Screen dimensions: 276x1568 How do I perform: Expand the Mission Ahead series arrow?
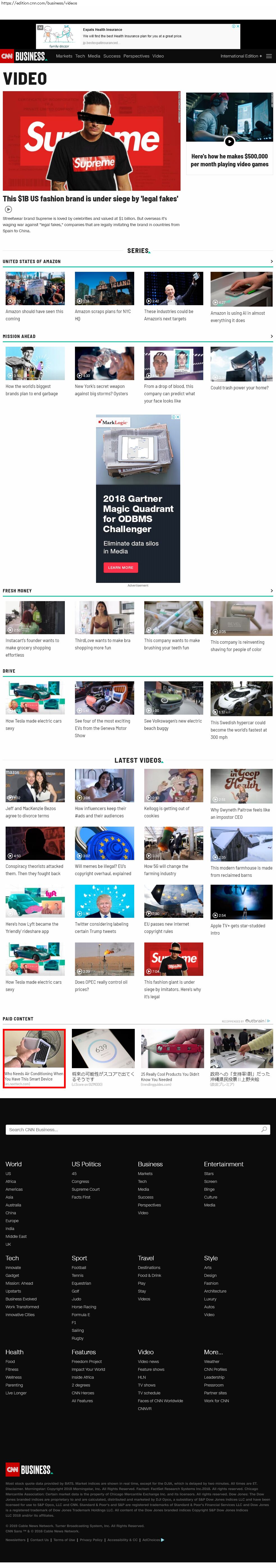click(271, 336)
